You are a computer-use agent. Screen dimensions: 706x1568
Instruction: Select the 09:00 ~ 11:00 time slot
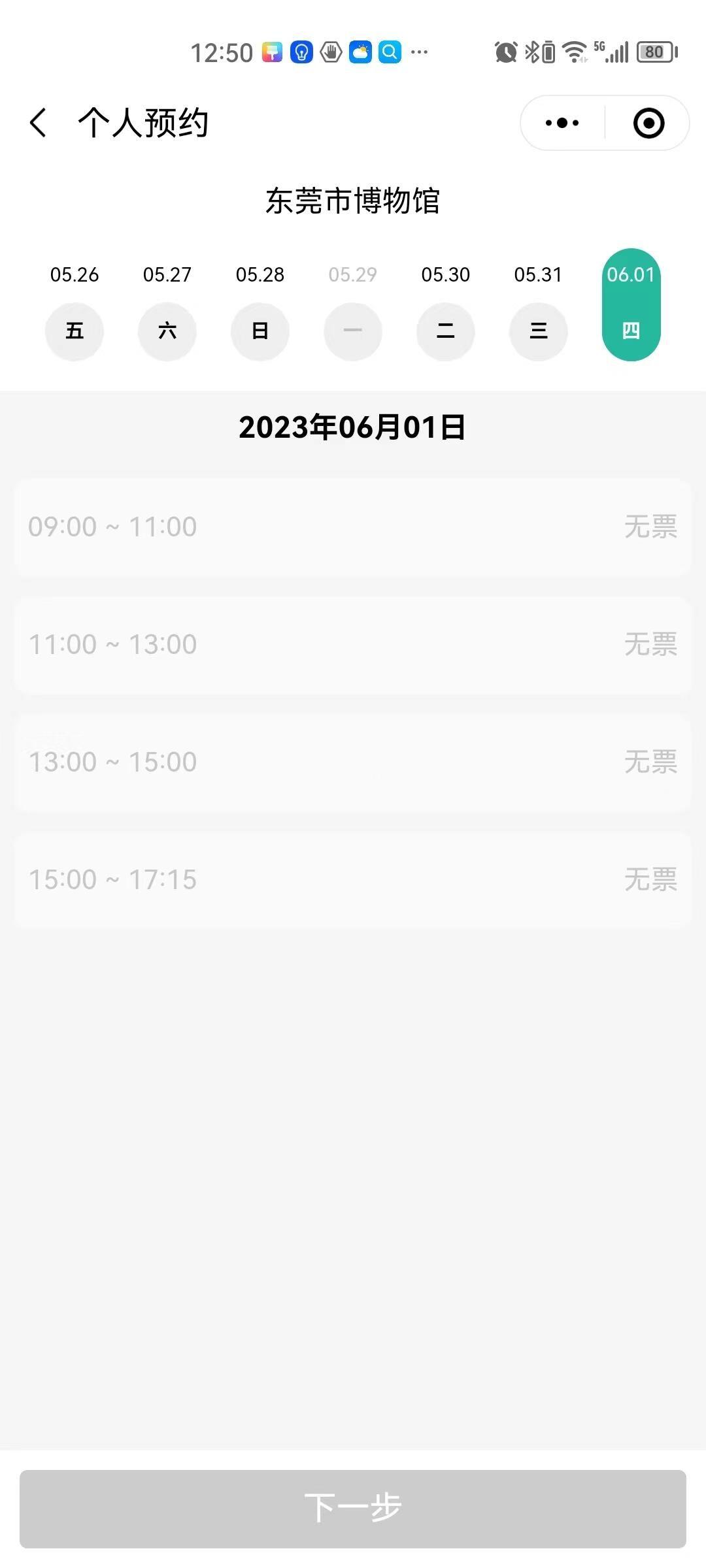pos(353,527)
